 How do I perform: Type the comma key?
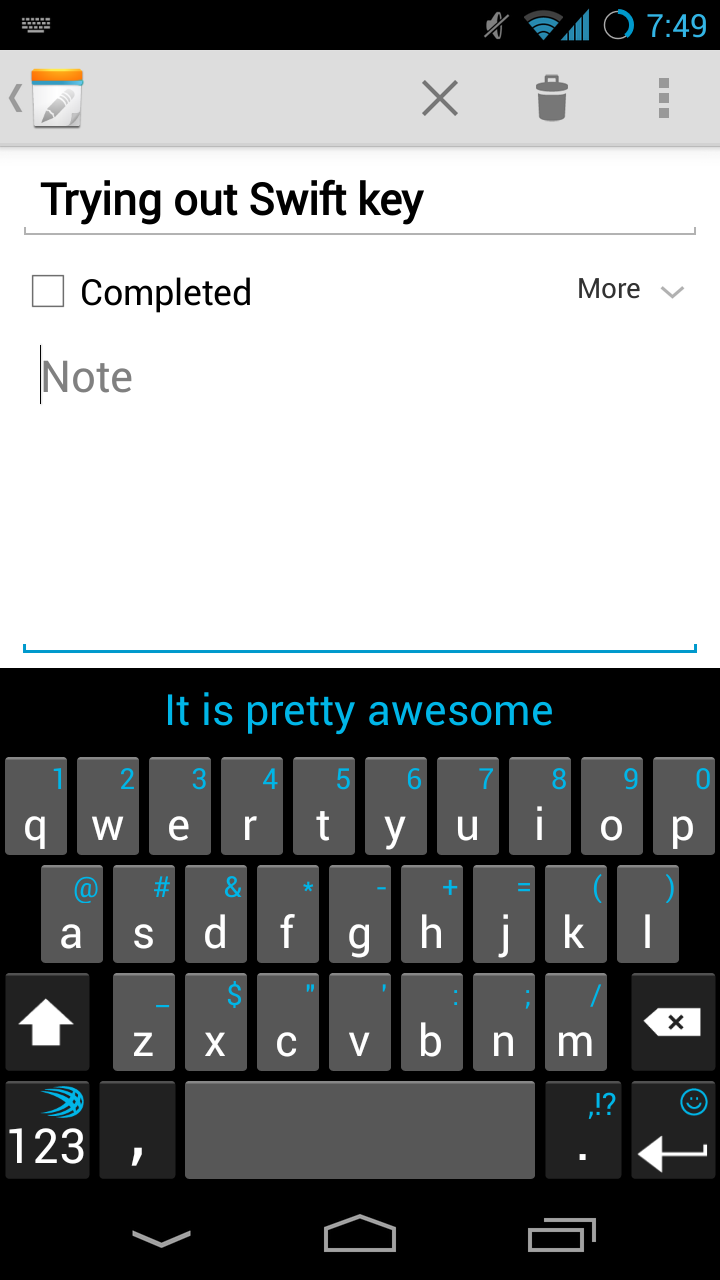pyautogui.click(x=138, y=1130)
